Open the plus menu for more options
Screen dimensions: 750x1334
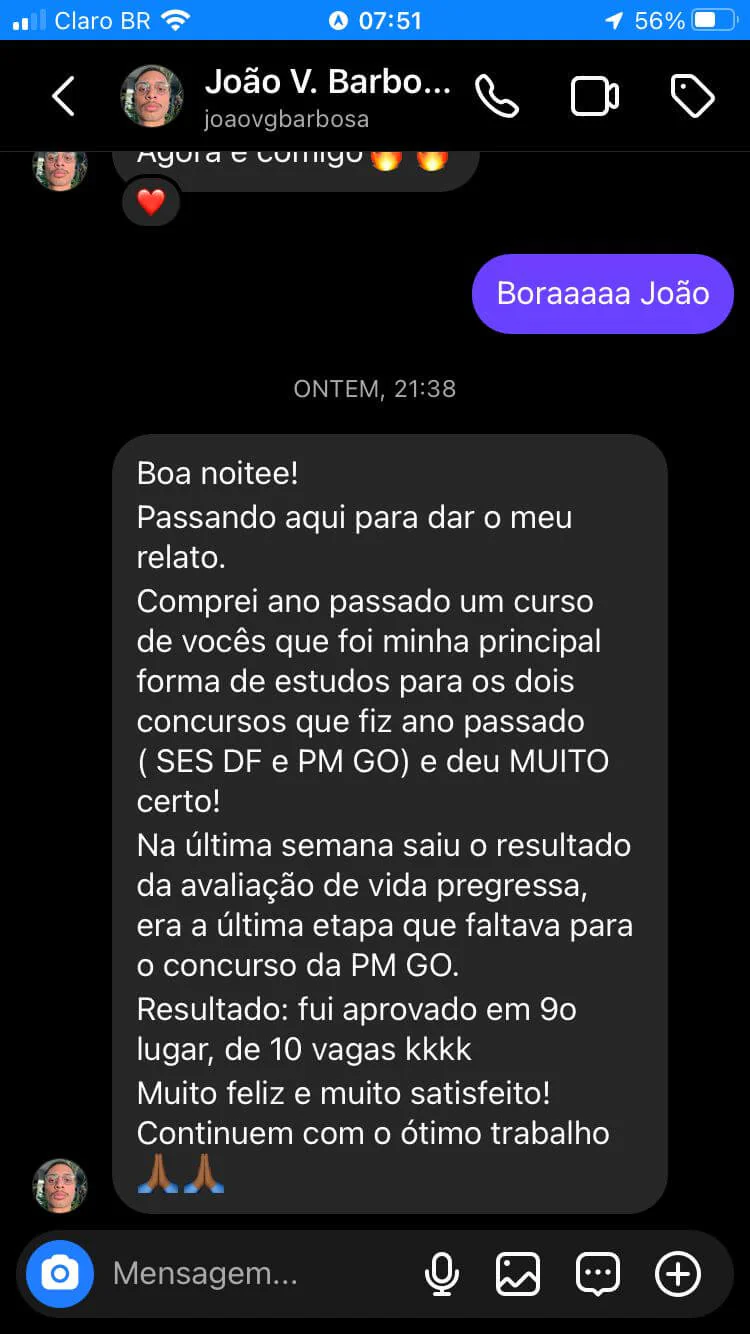coord(677,1274)
